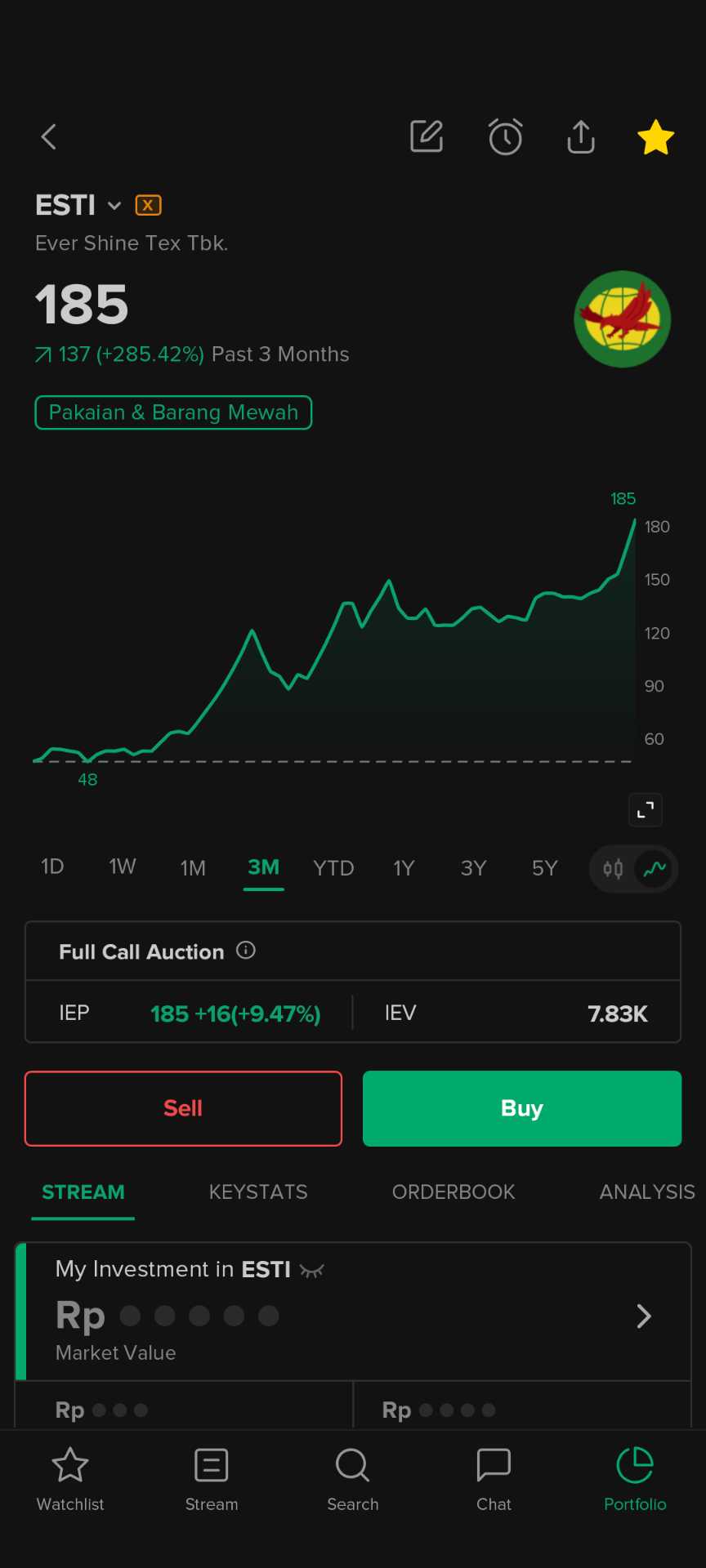Expand the ESTI ticker dropdown
Image resolution: width=706 pixels, height=1568 pixels.
(114, 206)
